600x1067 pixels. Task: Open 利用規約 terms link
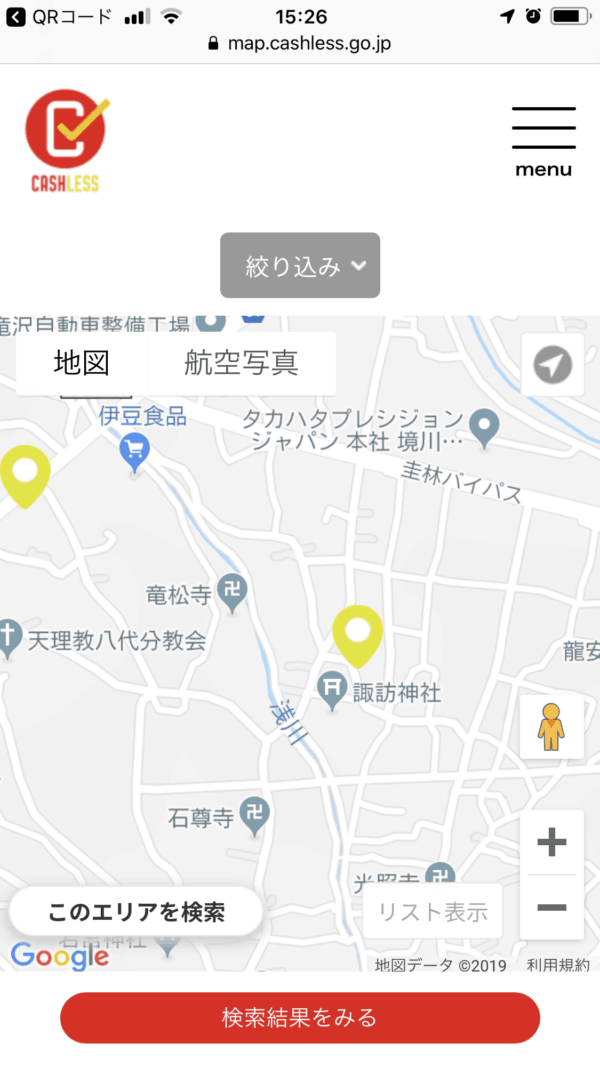558,965
